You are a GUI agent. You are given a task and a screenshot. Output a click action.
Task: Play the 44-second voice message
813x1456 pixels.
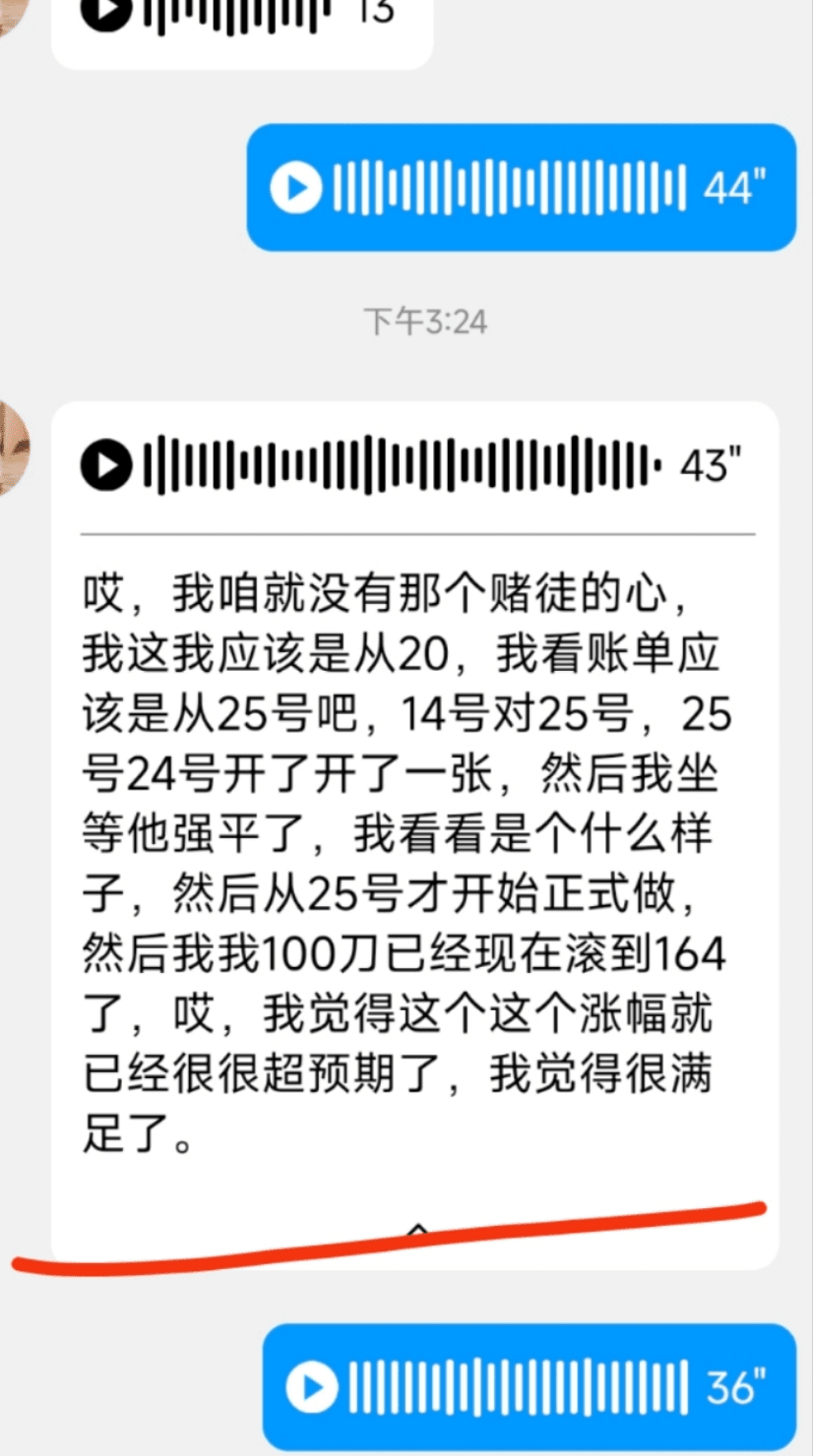[x=296, y=187]
